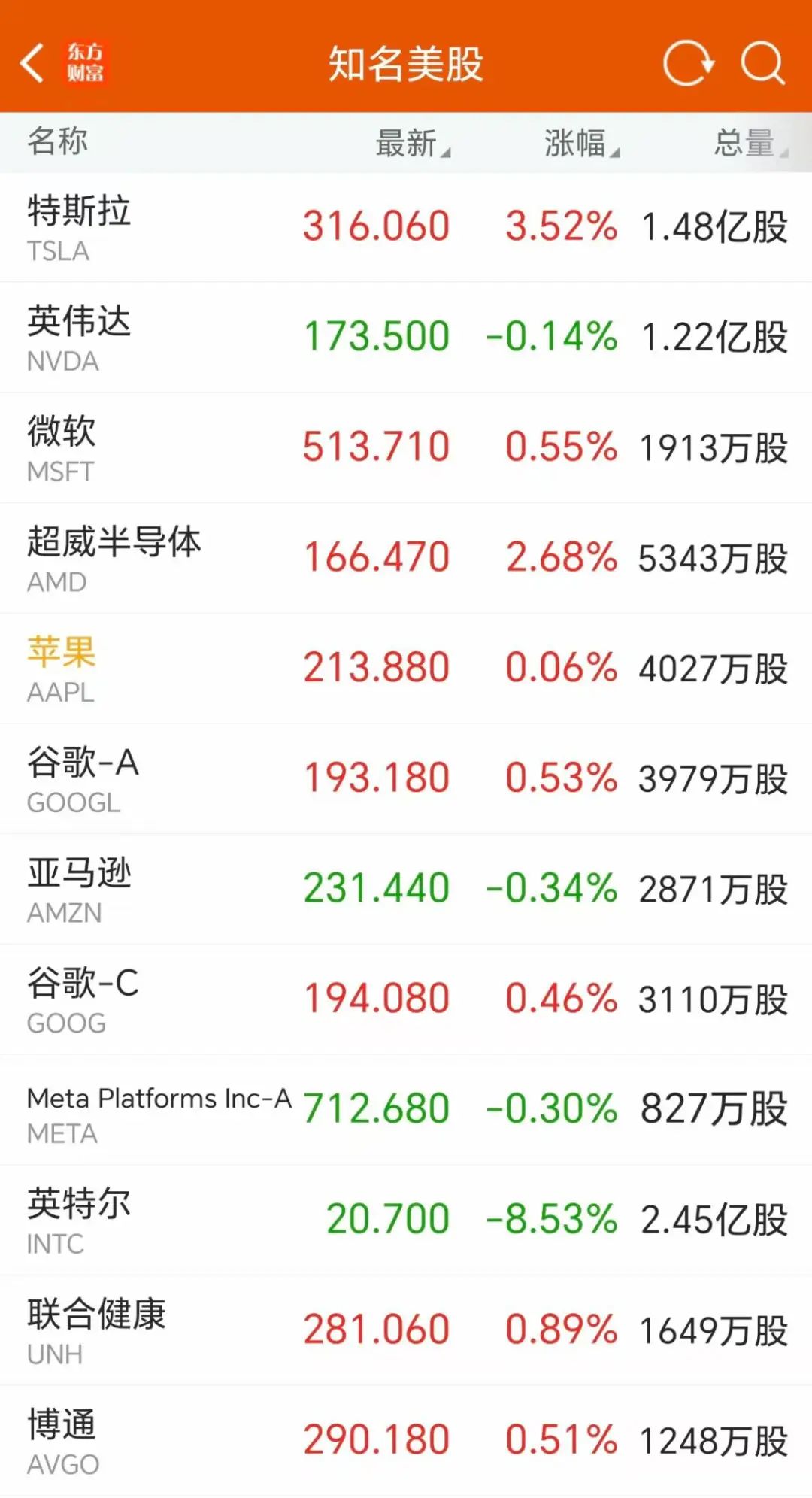Open the 亚马逊 AMZN stock row
The width and height of the screenshot is (812, 1498).
(x=406, y=890)
